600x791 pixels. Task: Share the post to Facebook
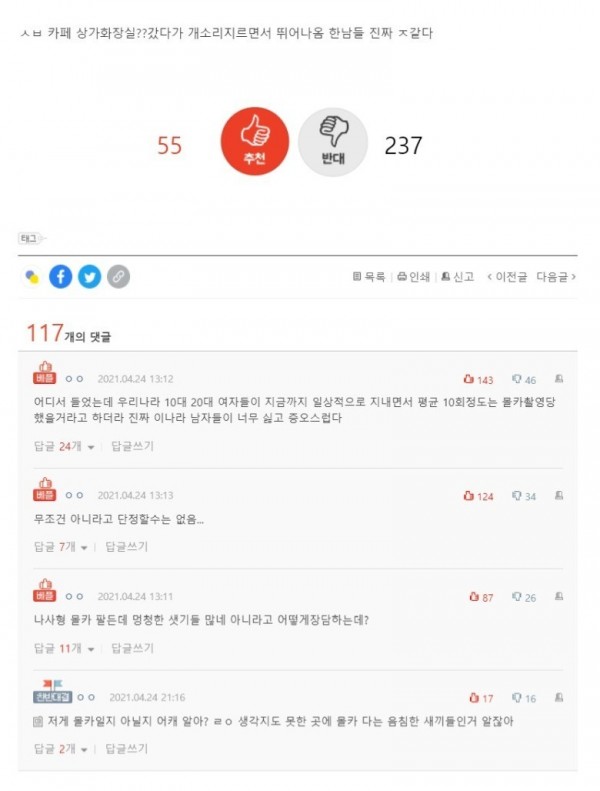coord(61,277)
